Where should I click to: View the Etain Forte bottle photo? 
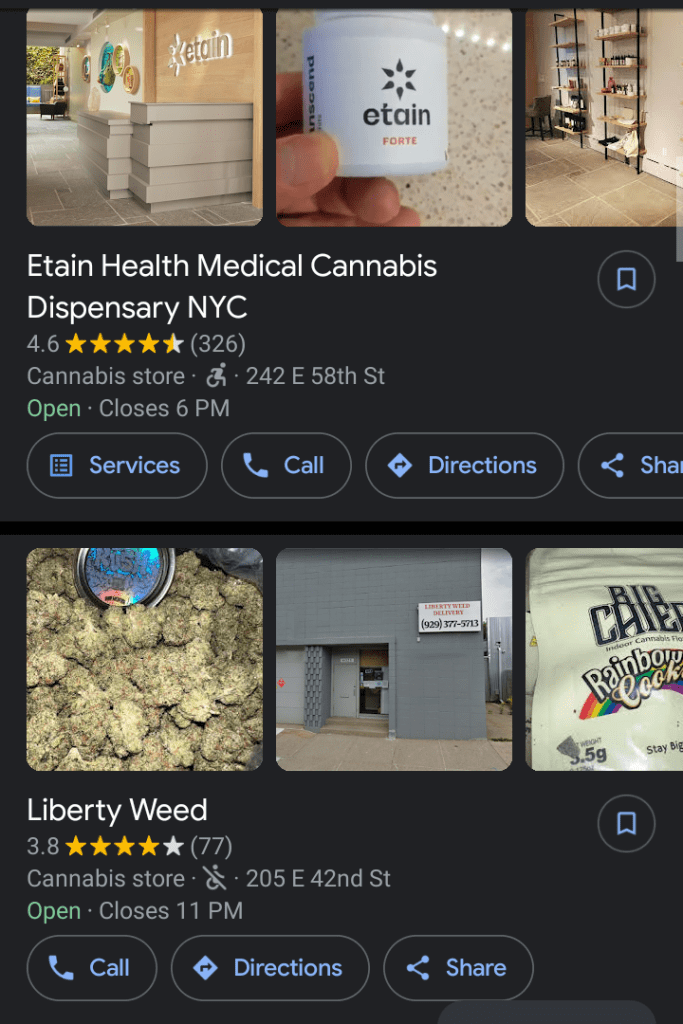click(x=394, y=117)
